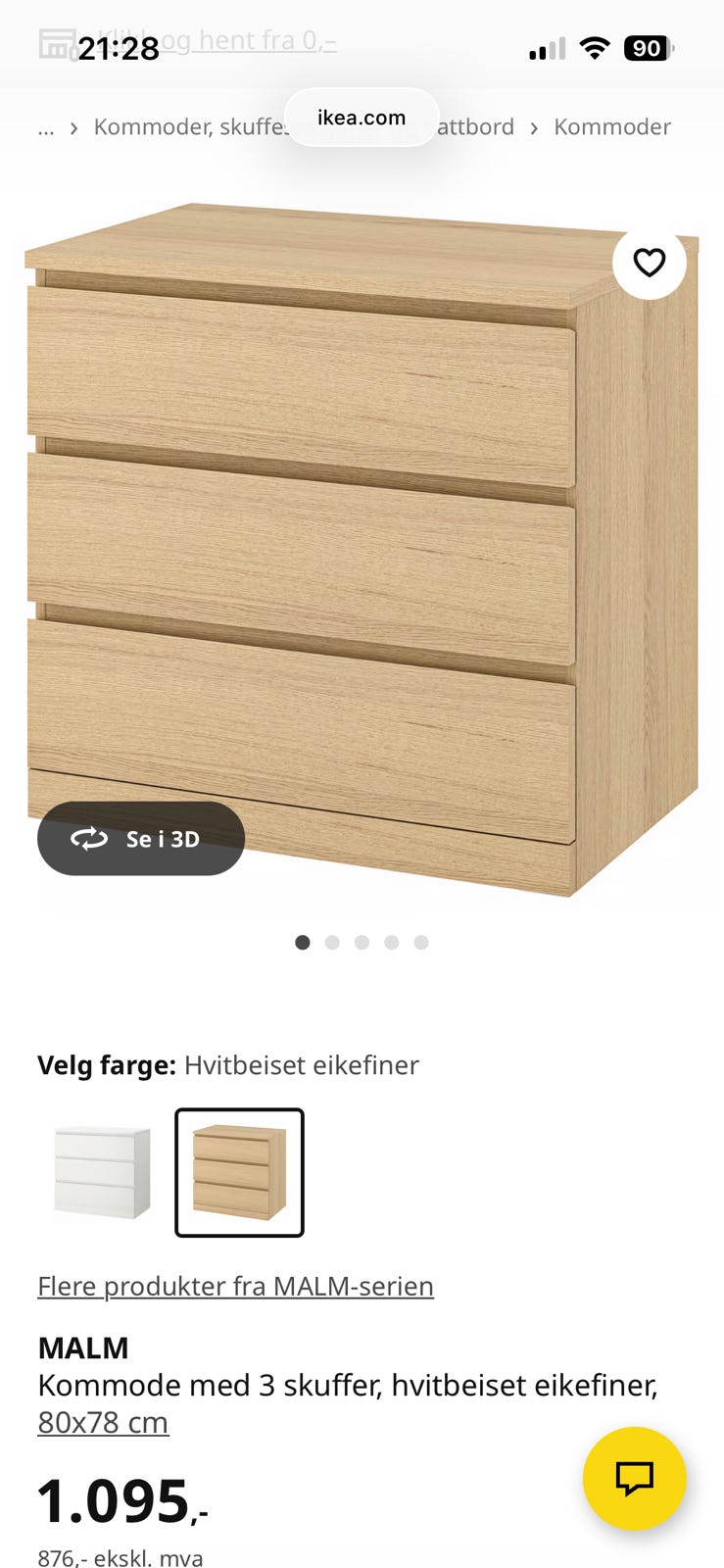Open the '80x78 cm' dimensions link
This screenshot has width=724, height=1568.
[102, 1421]
